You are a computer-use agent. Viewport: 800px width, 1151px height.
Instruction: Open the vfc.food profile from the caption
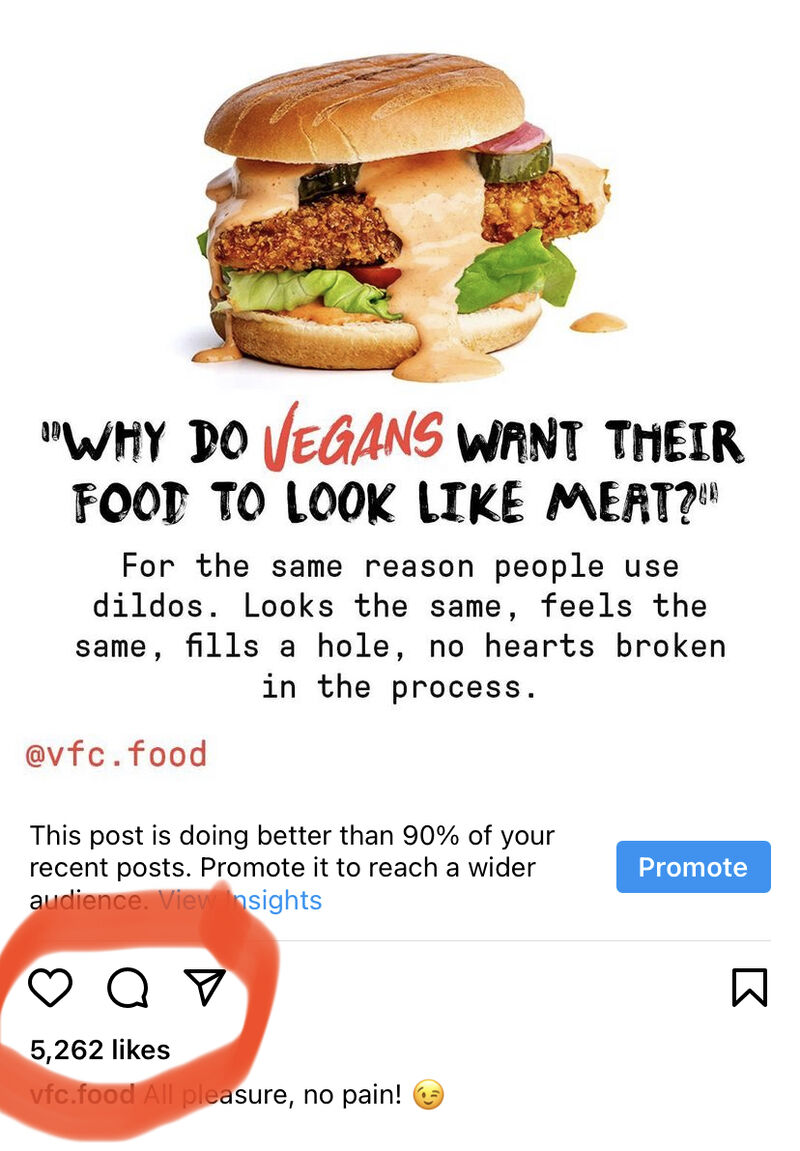point(82,1095)
